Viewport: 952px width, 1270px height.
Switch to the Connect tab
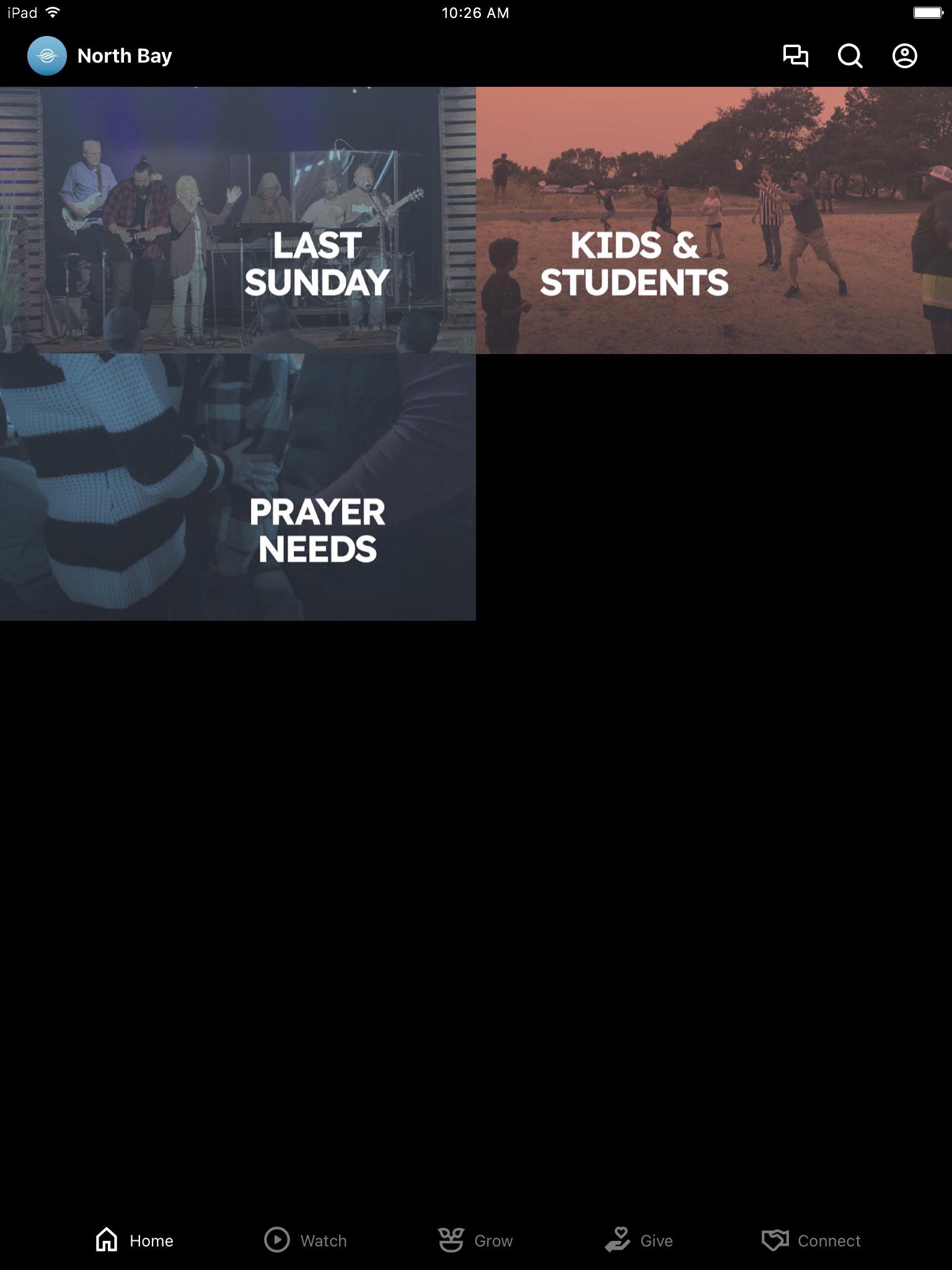(x=811, y=1240)
